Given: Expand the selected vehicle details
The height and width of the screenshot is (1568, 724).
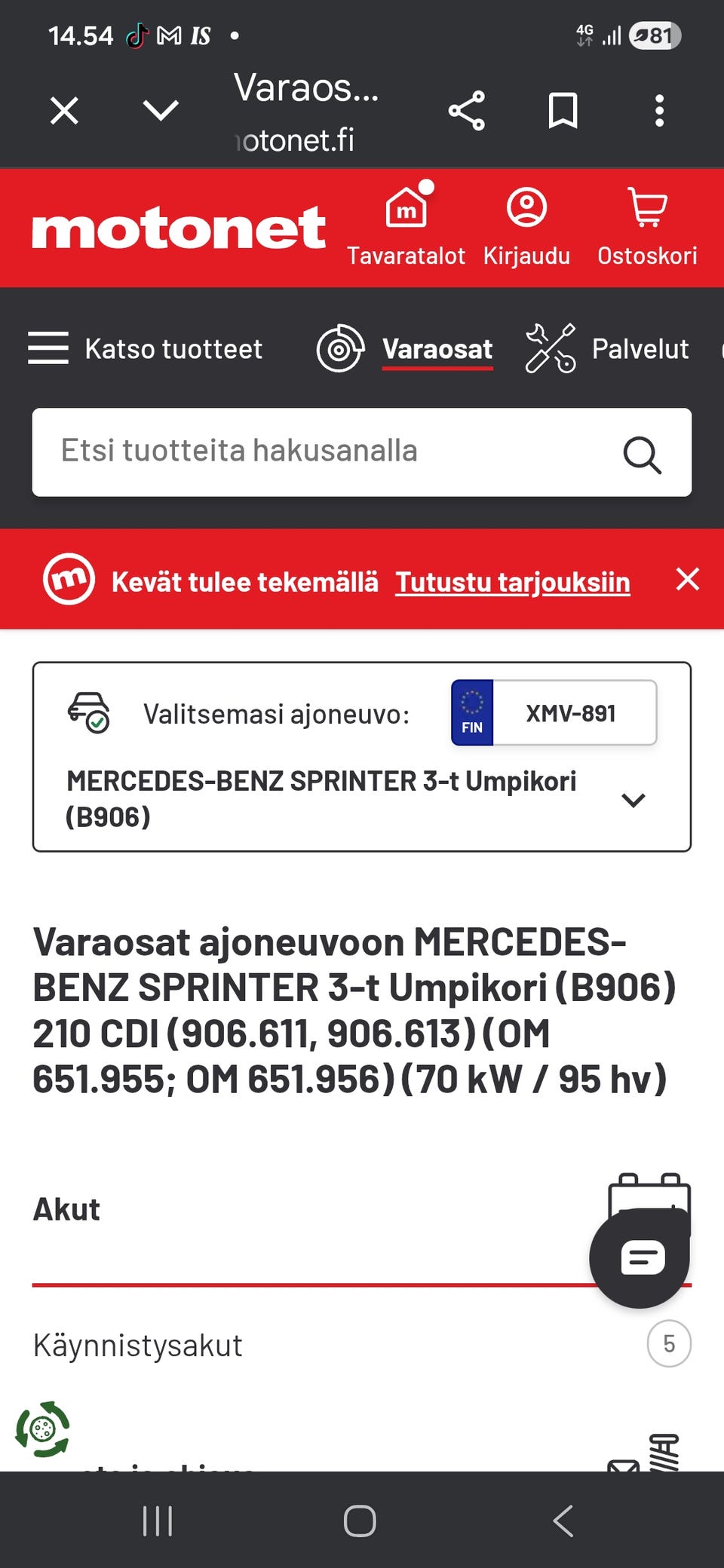Looking at the screenshot, I should click(633, 800).
